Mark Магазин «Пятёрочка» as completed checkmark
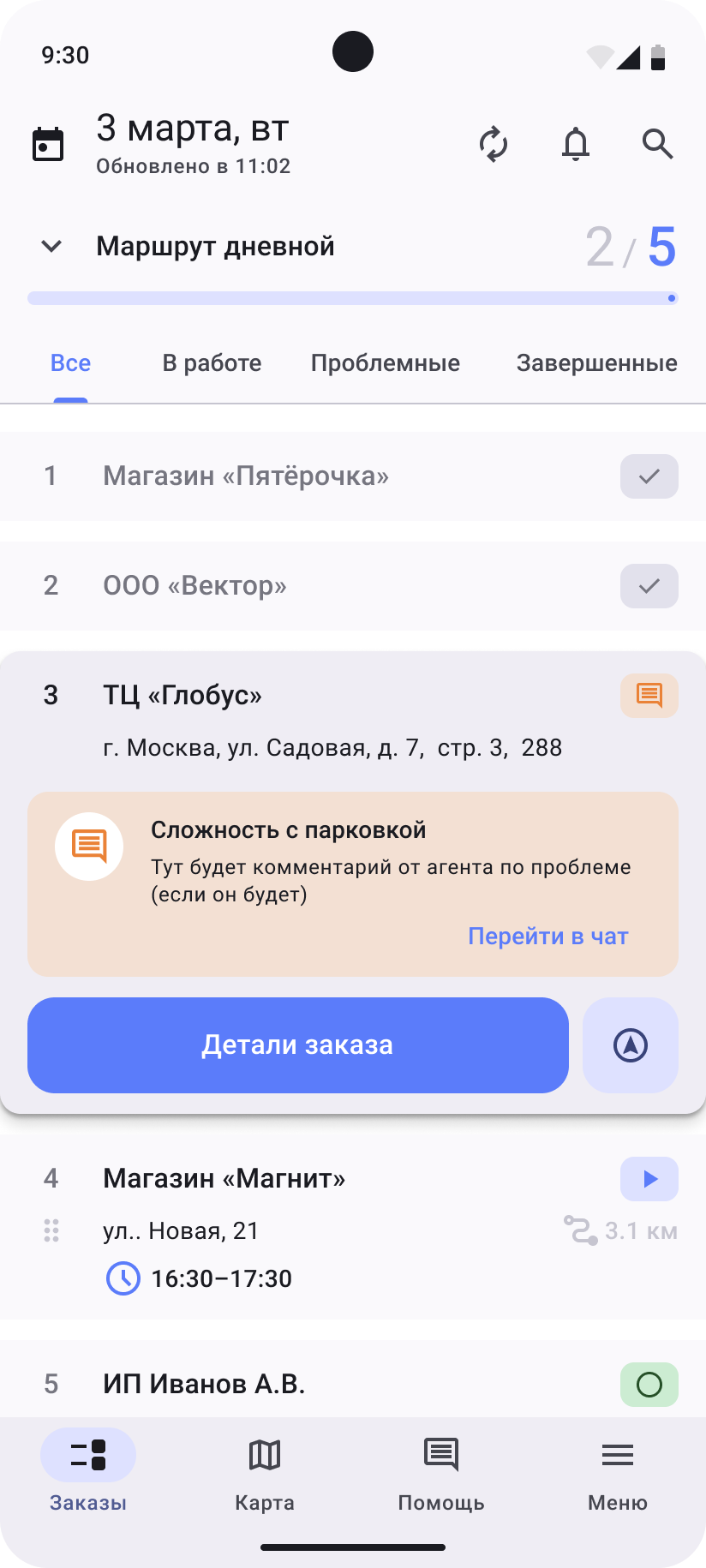 pyautogui.click(x=649, y=476)
